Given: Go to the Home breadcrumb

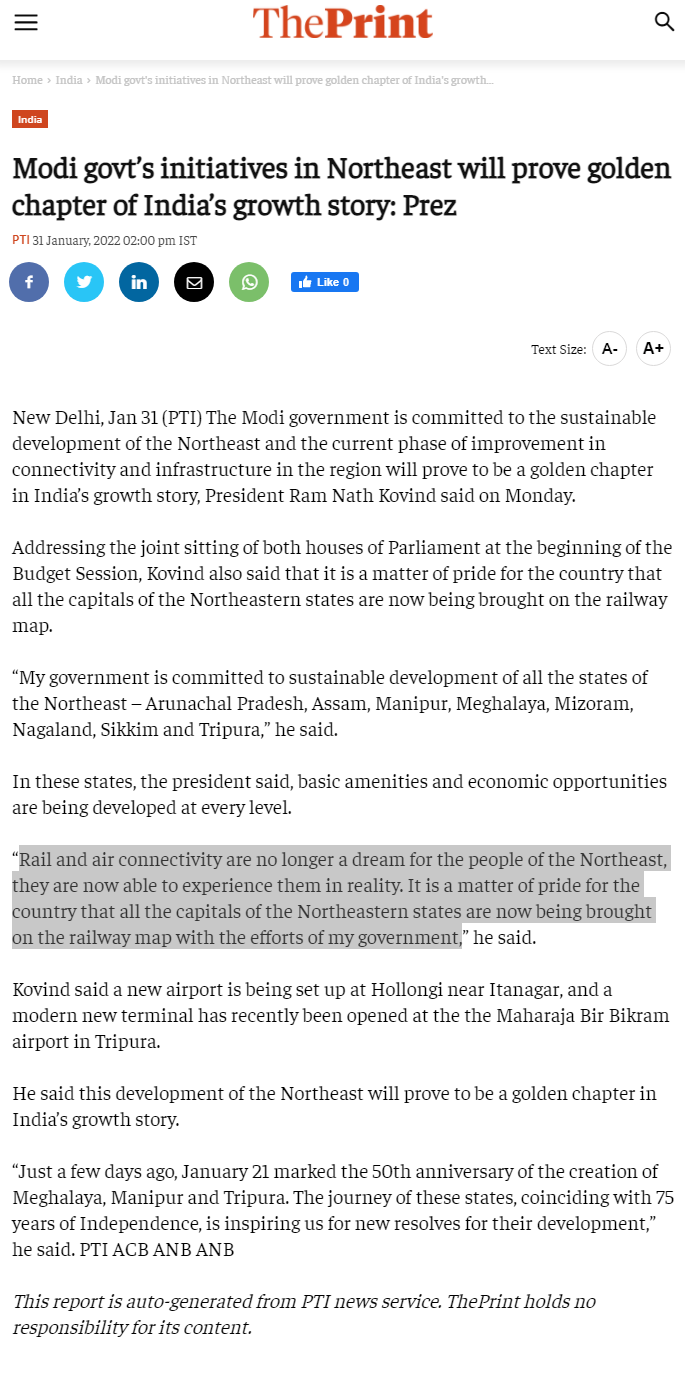Looking at the screenshot, I should coord(27,79).
